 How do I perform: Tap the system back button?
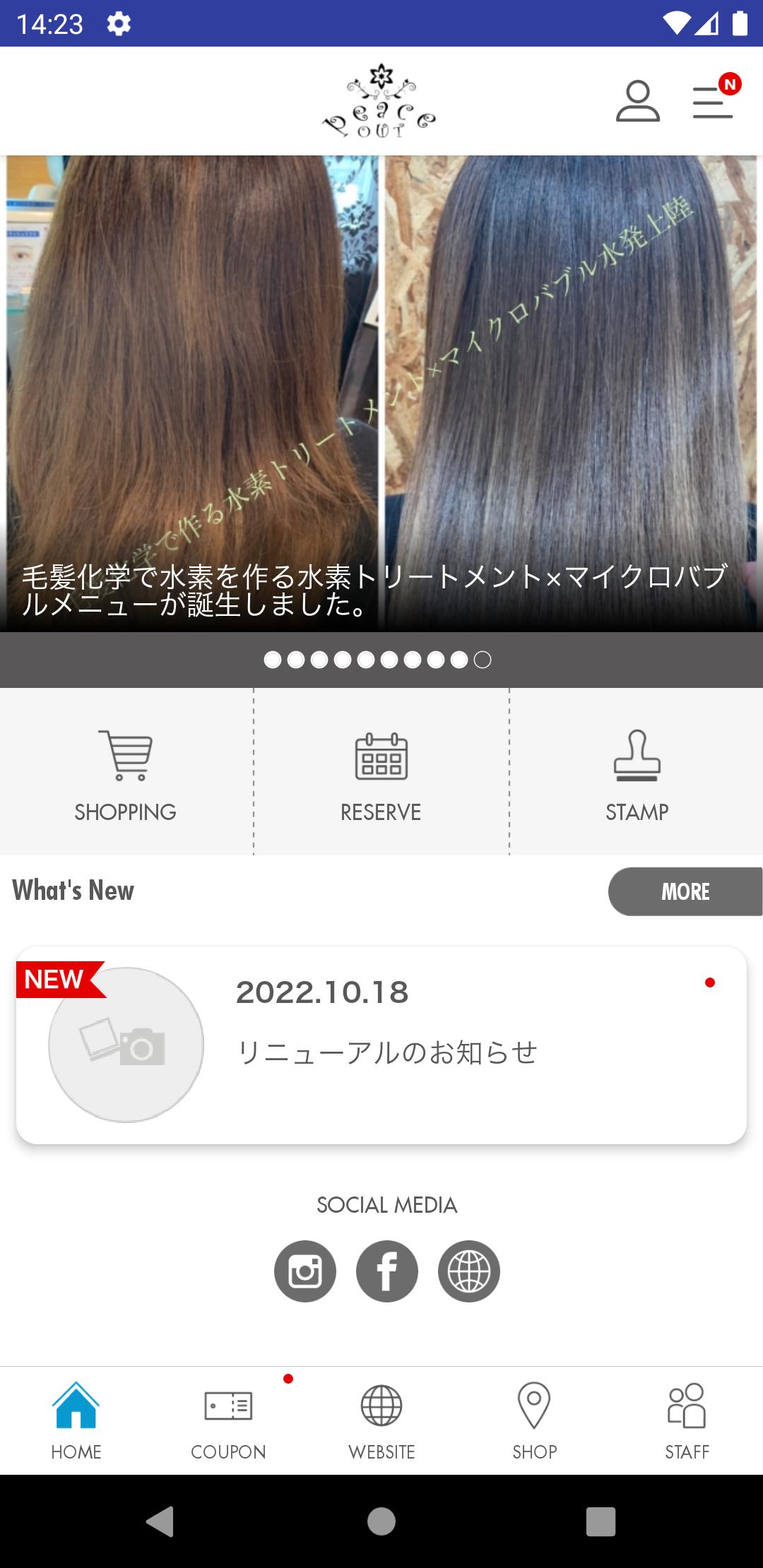[160, 1521]
